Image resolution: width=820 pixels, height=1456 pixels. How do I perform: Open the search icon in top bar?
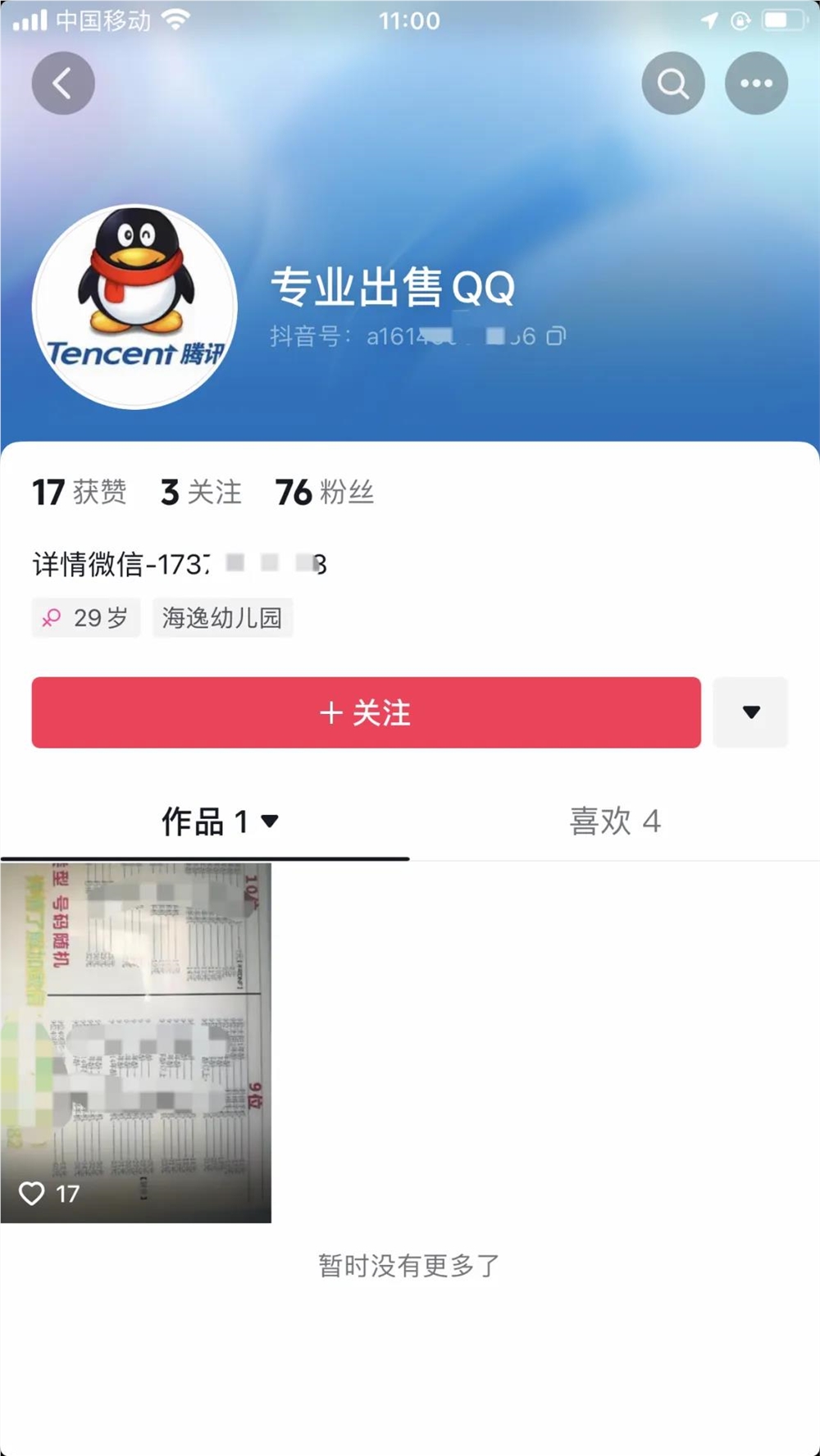click(x=672, y=83)
